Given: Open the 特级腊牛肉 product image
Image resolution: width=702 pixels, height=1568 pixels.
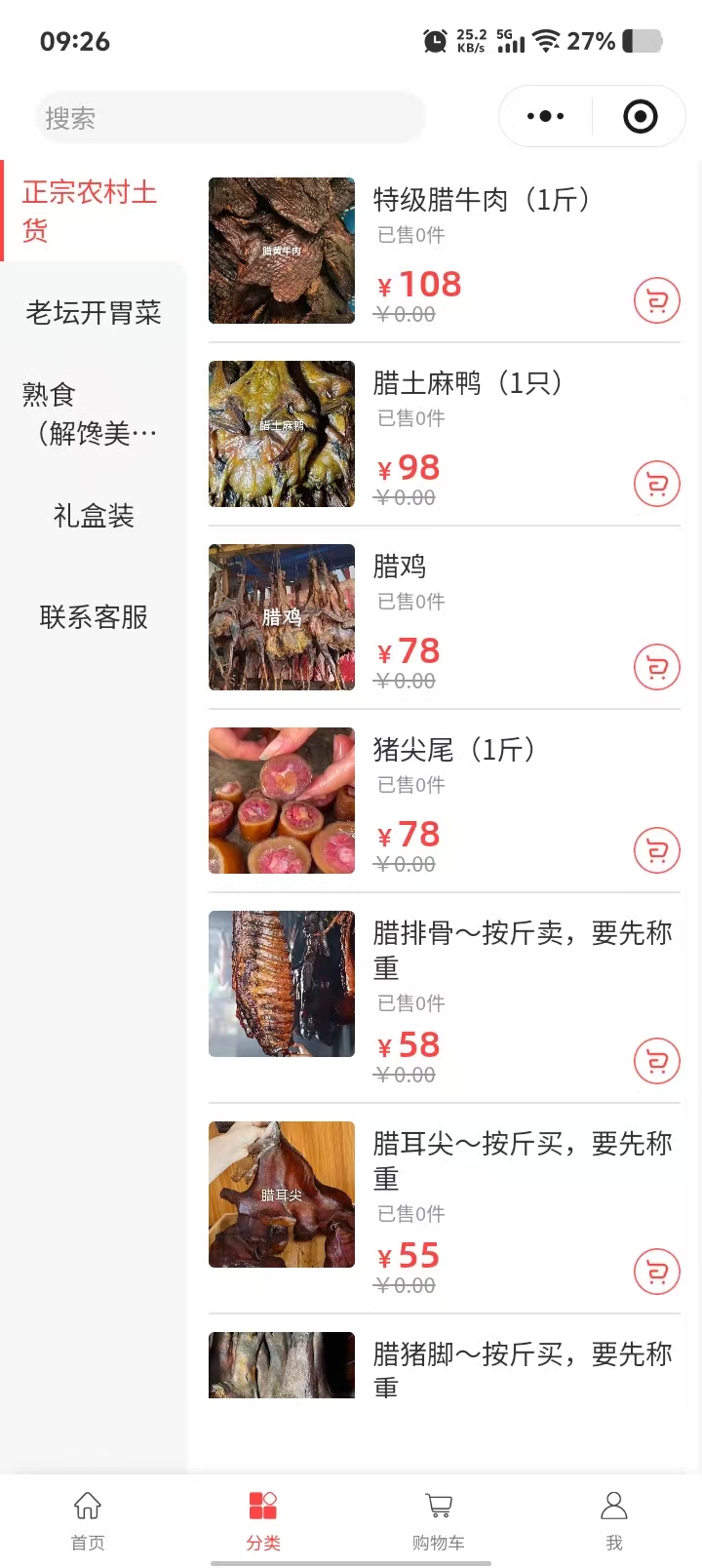Looking at the screenshot, I should (282, 251).
